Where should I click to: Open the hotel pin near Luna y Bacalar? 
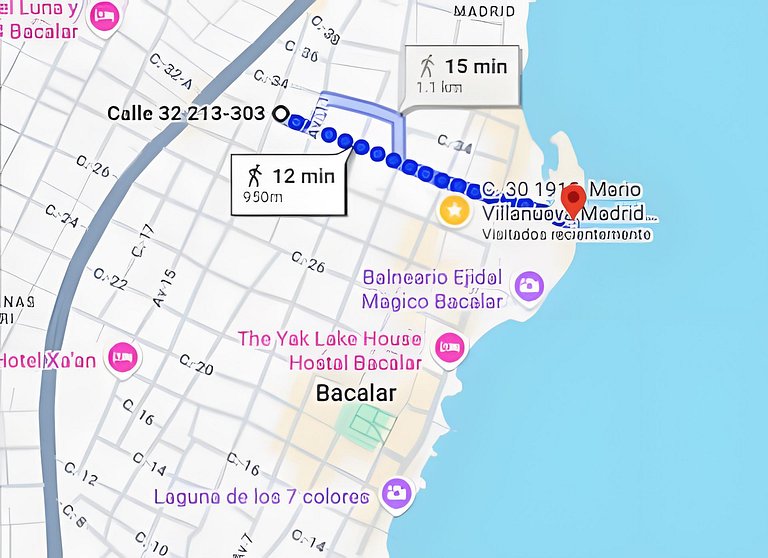pyautogui.click(x=103, y=17)
